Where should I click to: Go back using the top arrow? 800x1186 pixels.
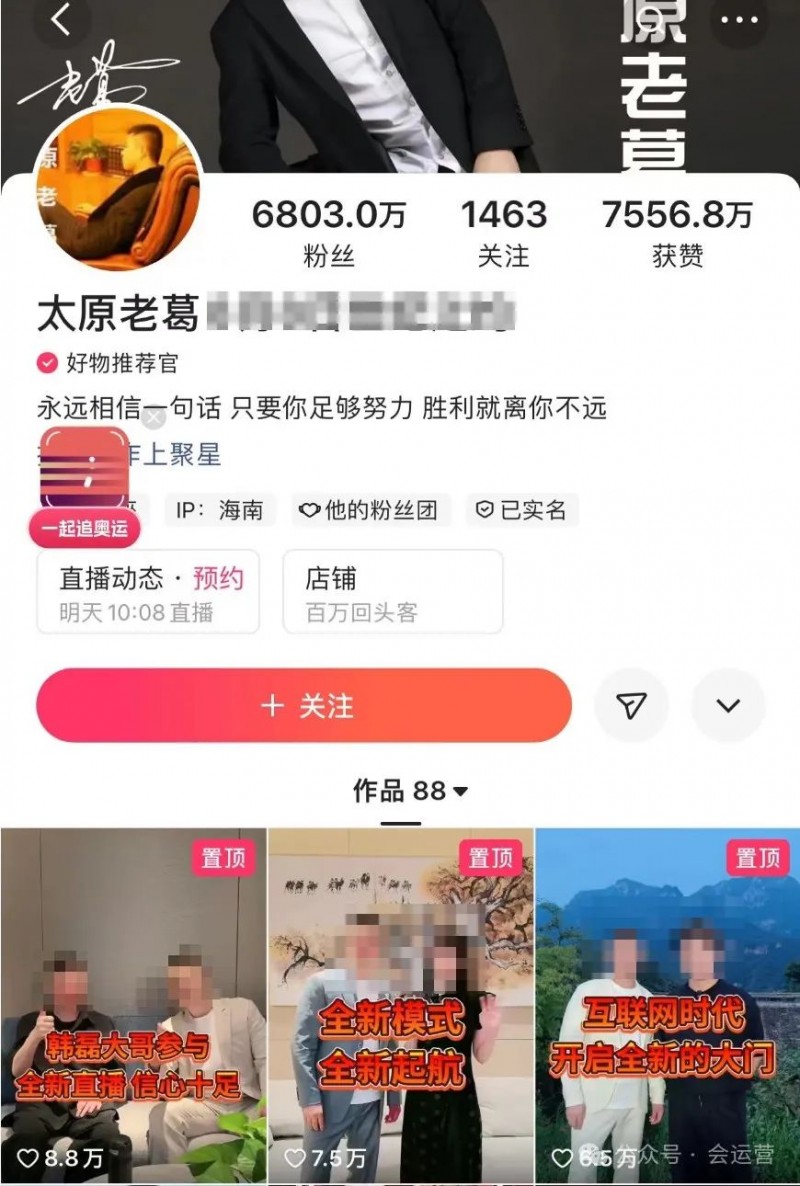click(x=62, y=20)
